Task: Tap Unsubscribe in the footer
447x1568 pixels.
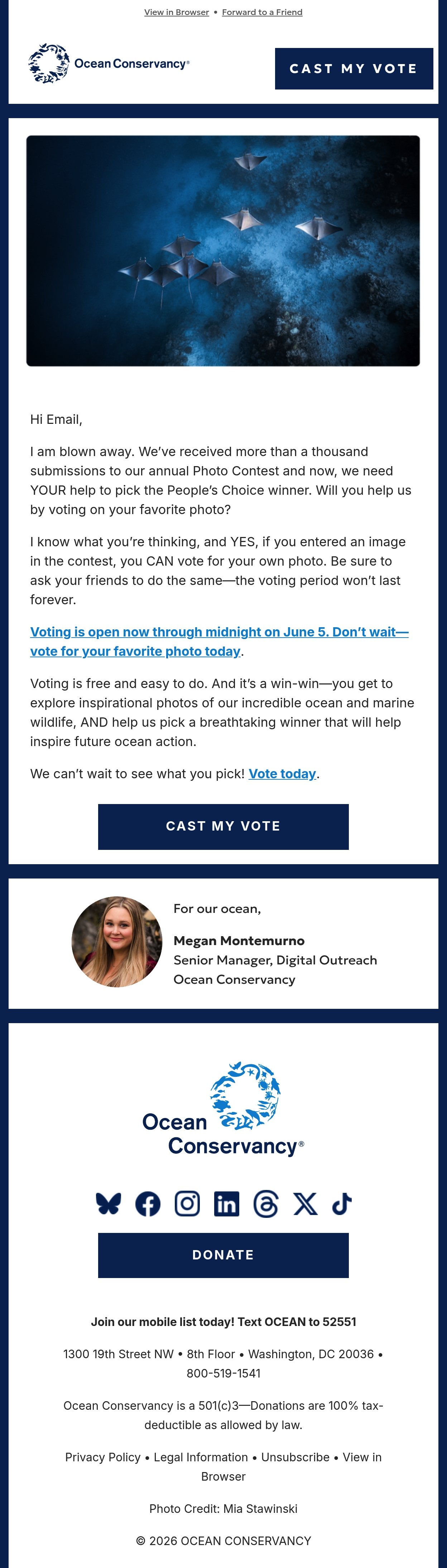Action: click(x=295, y=1457)
